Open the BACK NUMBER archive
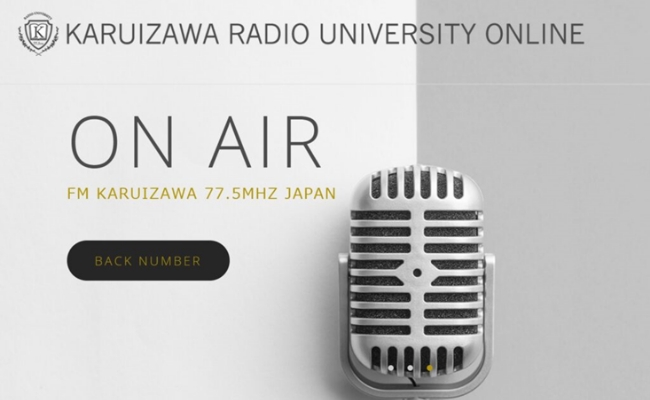The image size is (650, 400). [x=148, y=261]
